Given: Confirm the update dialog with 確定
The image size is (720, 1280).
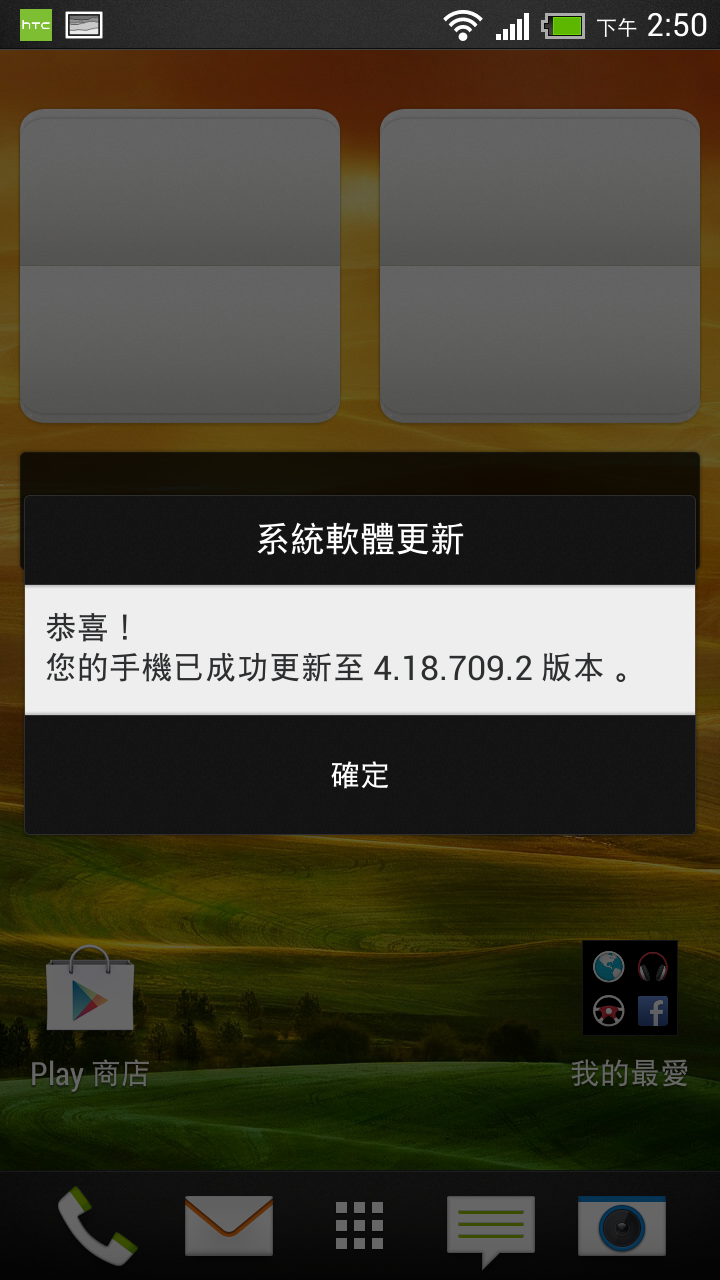Looking at the screenshot, I should (x=360, y=775).
